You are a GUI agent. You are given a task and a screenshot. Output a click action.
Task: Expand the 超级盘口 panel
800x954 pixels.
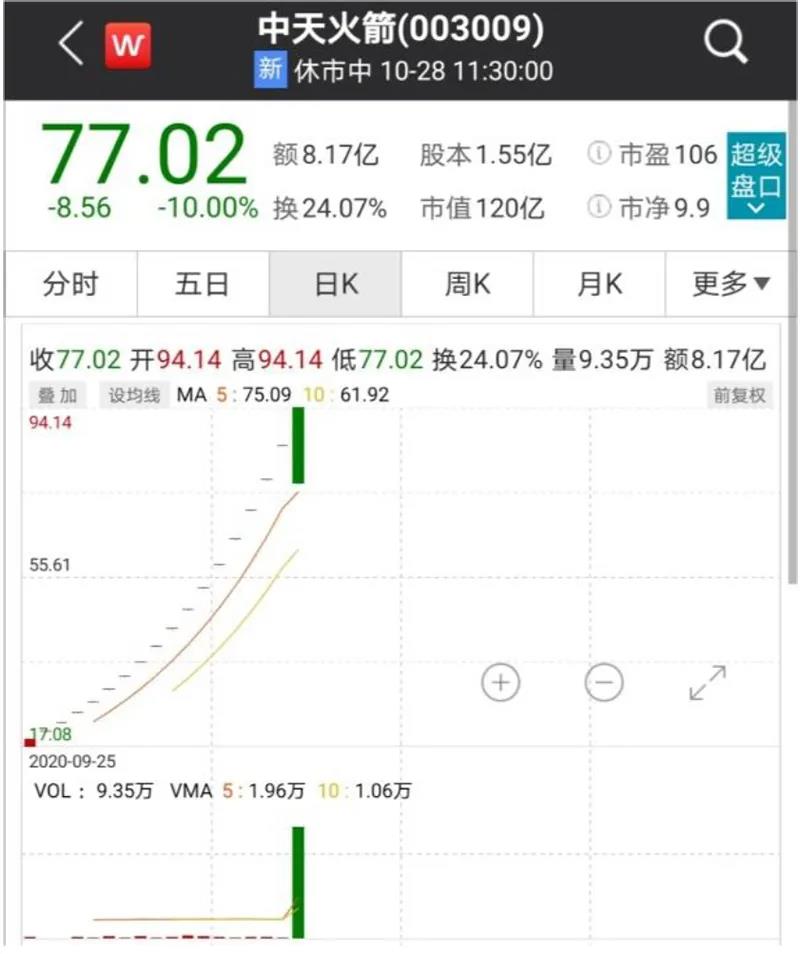point(755,177)
